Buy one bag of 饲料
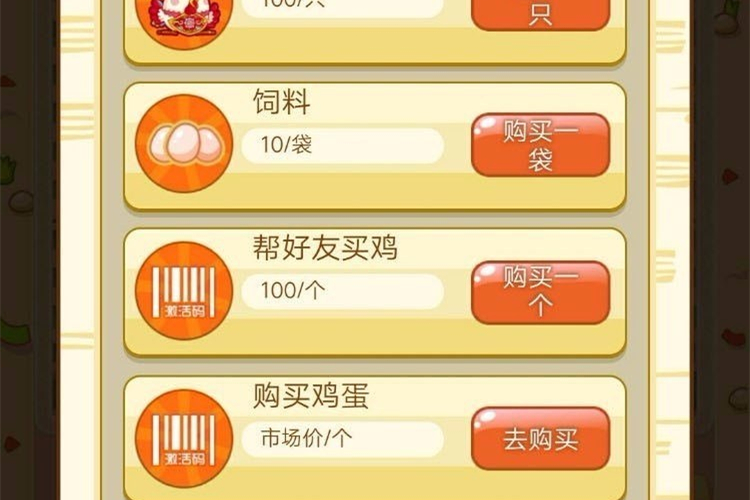The height and width of the screenshot is (500, 750). pos(540,146)
